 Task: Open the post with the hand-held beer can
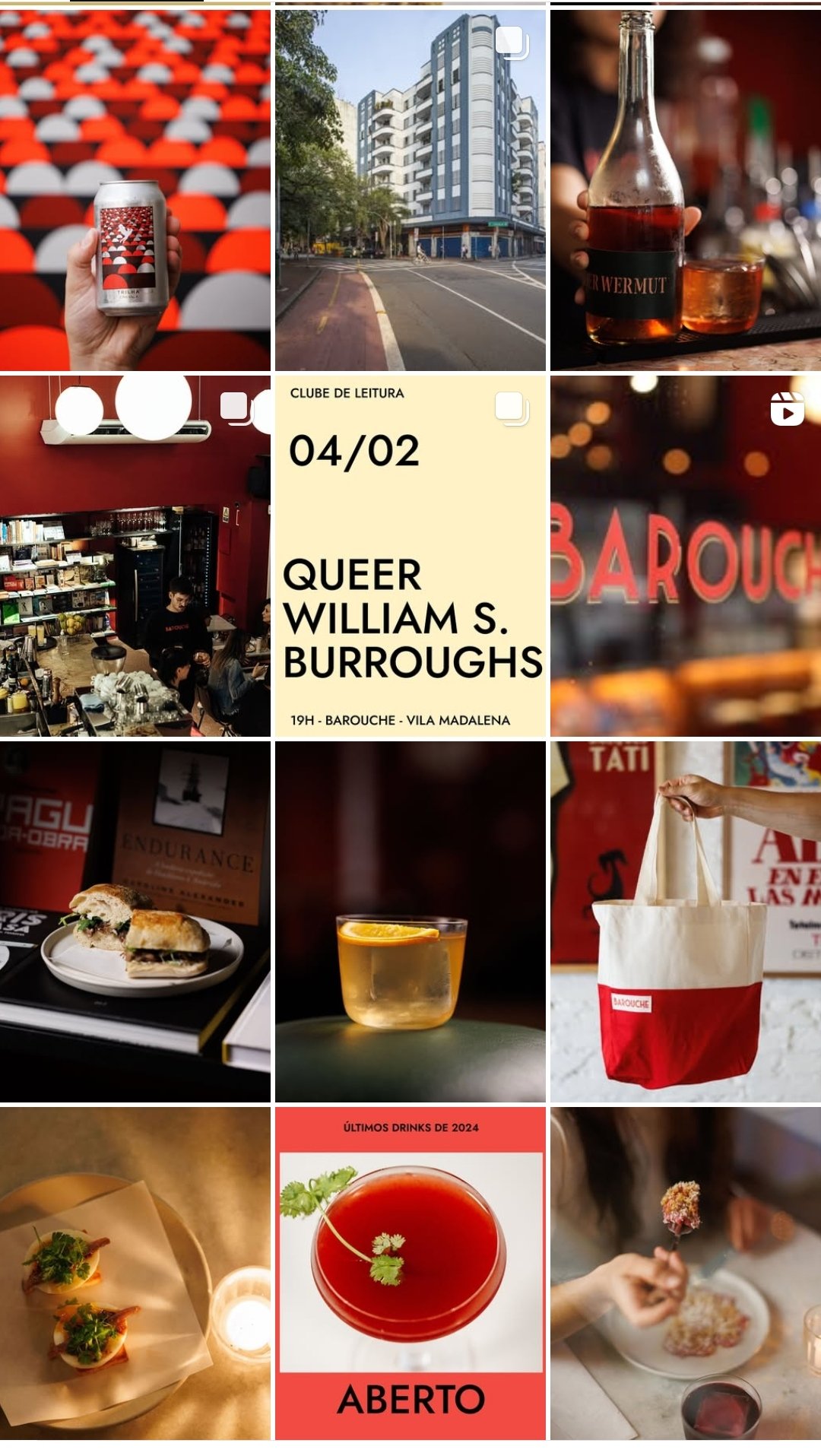coord(135,189)
